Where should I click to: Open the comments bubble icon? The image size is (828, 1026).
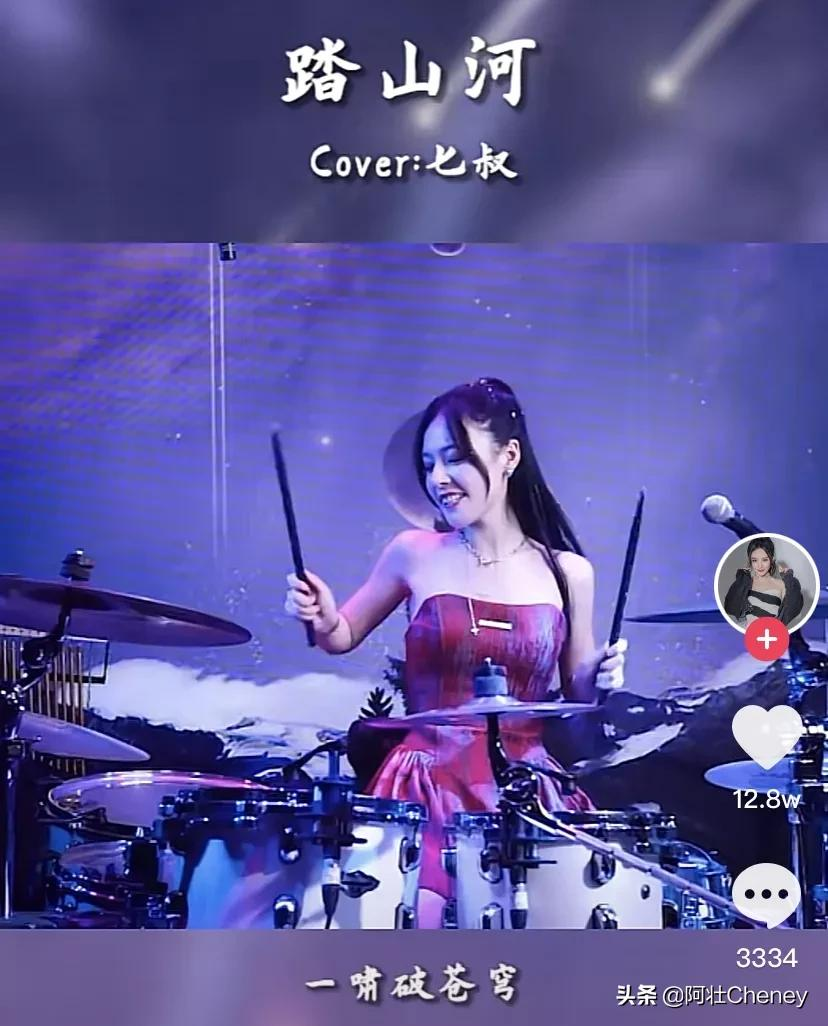coord(766,894)
